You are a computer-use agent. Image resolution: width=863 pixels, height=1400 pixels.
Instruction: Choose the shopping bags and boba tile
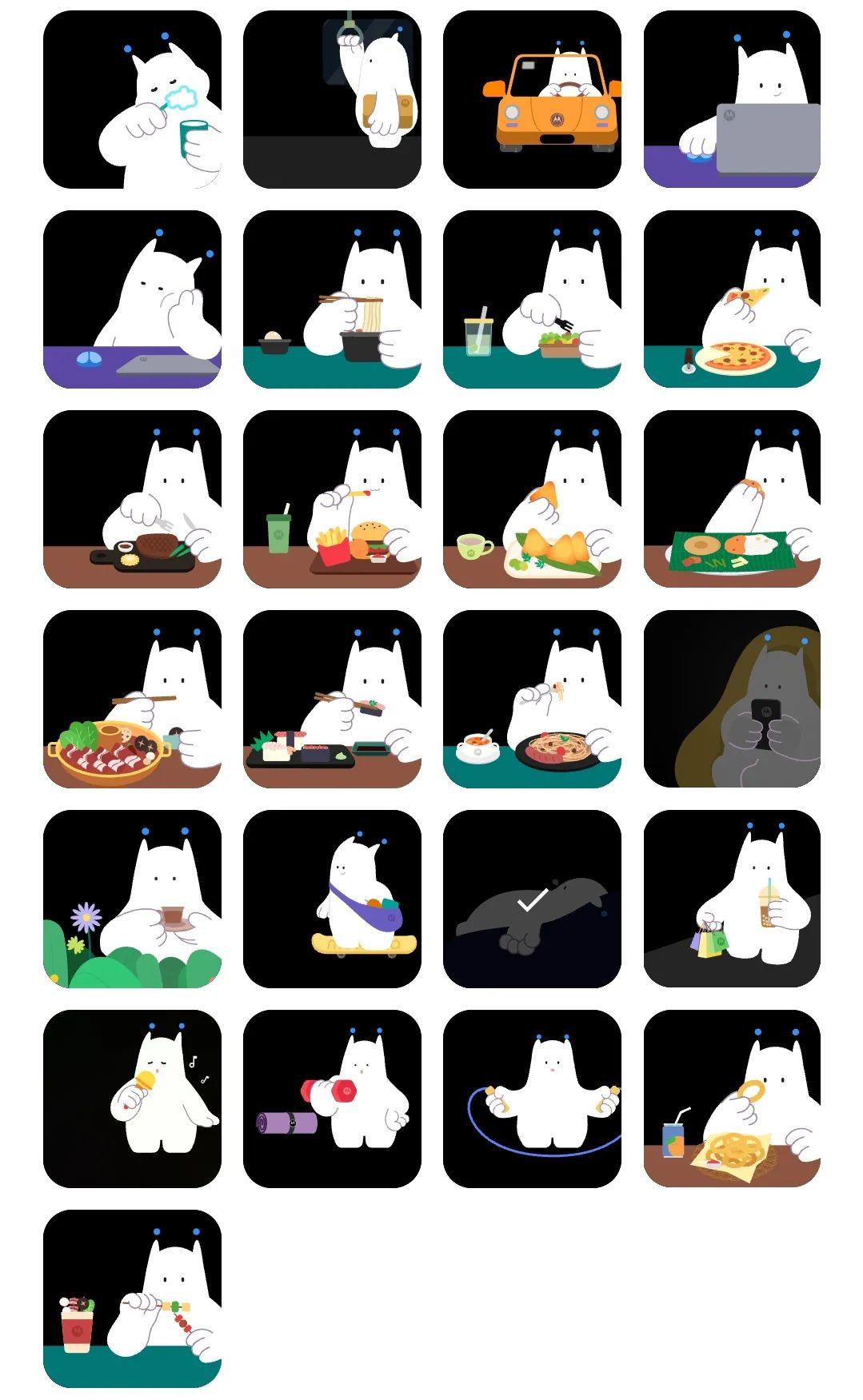[x=732, y=899]
